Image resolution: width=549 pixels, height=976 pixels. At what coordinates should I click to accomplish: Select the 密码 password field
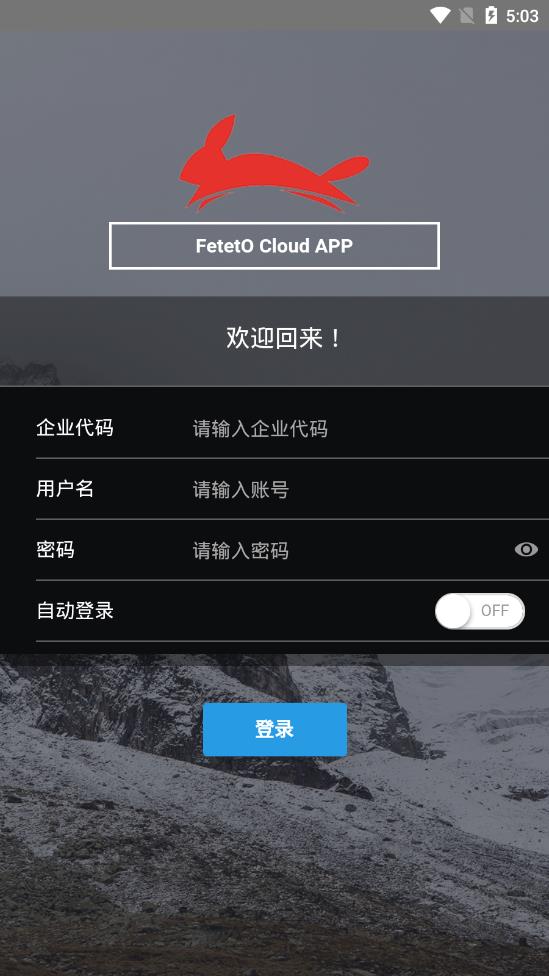pos(349,550)
